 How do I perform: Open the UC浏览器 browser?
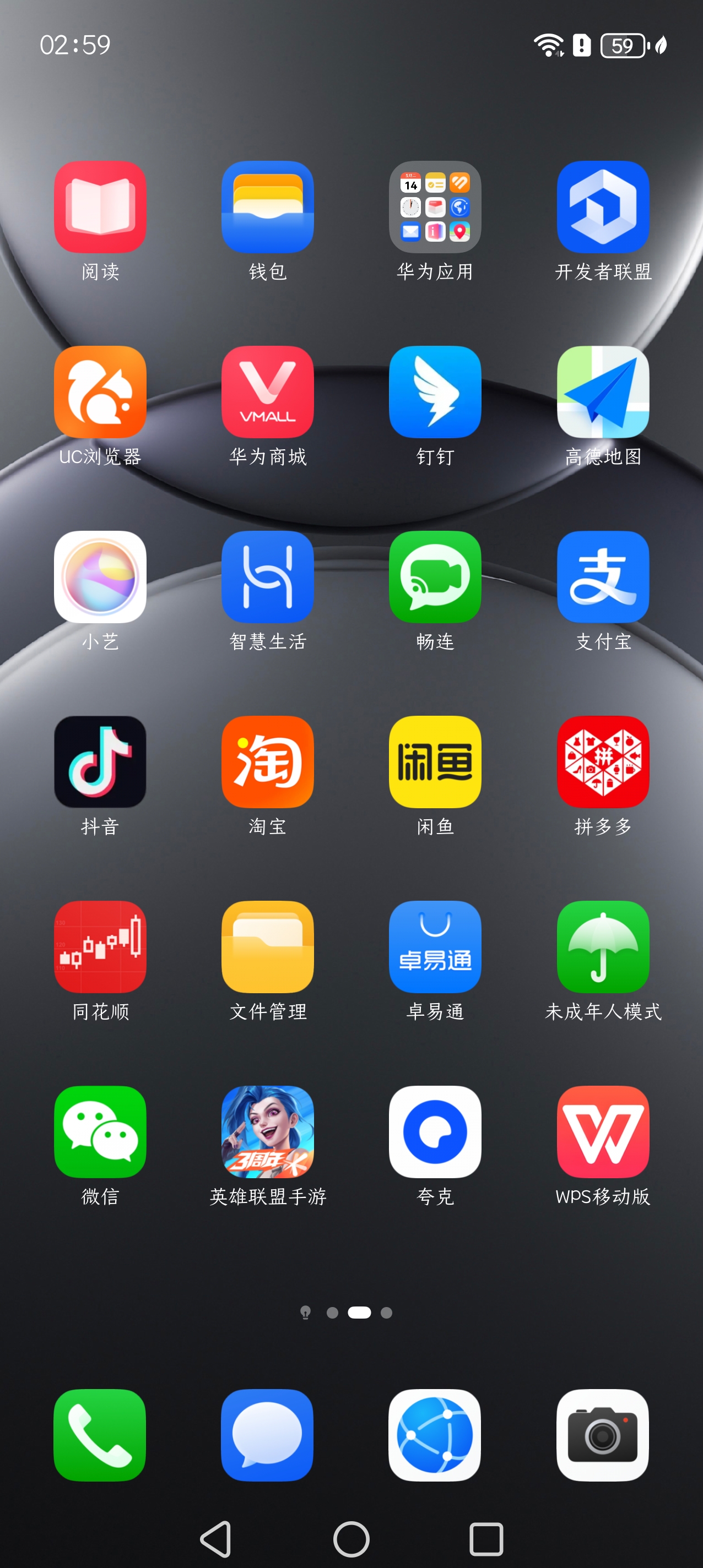tap(100, 393)
